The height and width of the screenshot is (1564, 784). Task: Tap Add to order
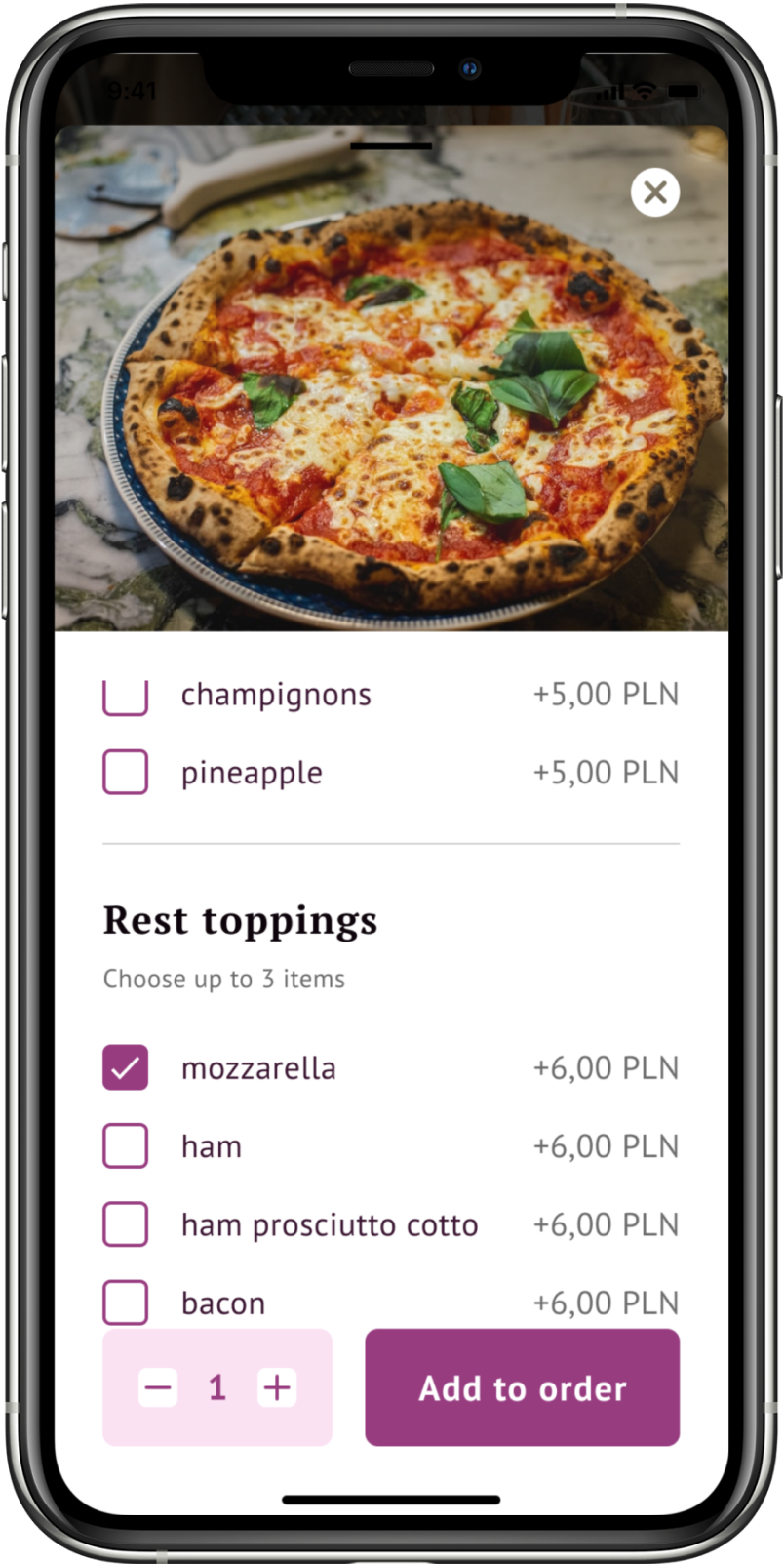click(x=522, y=1387)
